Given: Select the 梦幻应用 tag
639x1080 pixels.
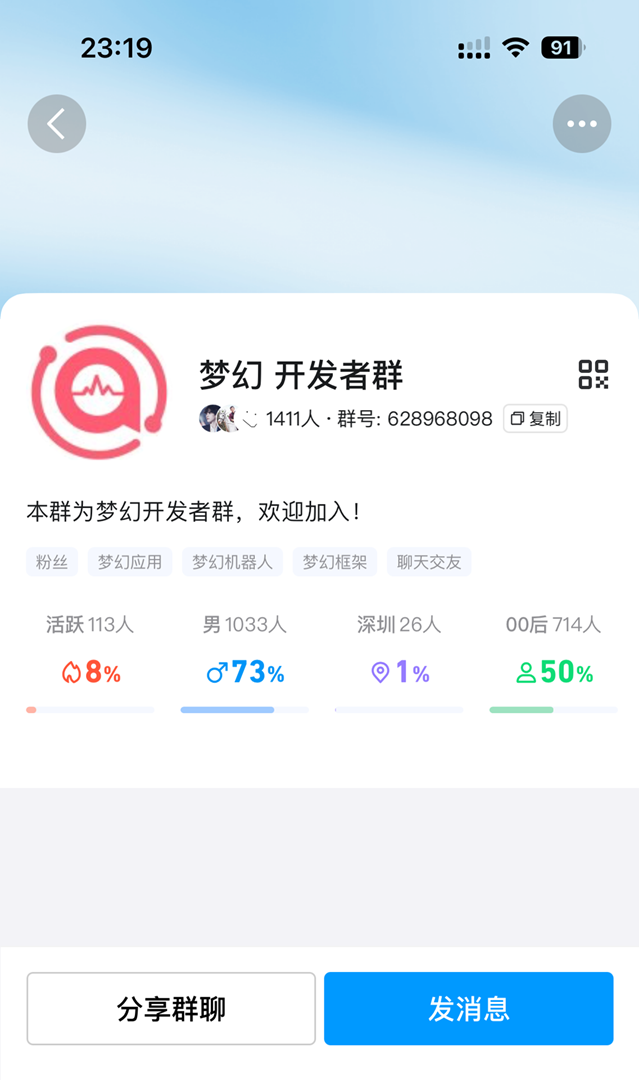Looking at the screenshot, I should click(x=130, y=562).
